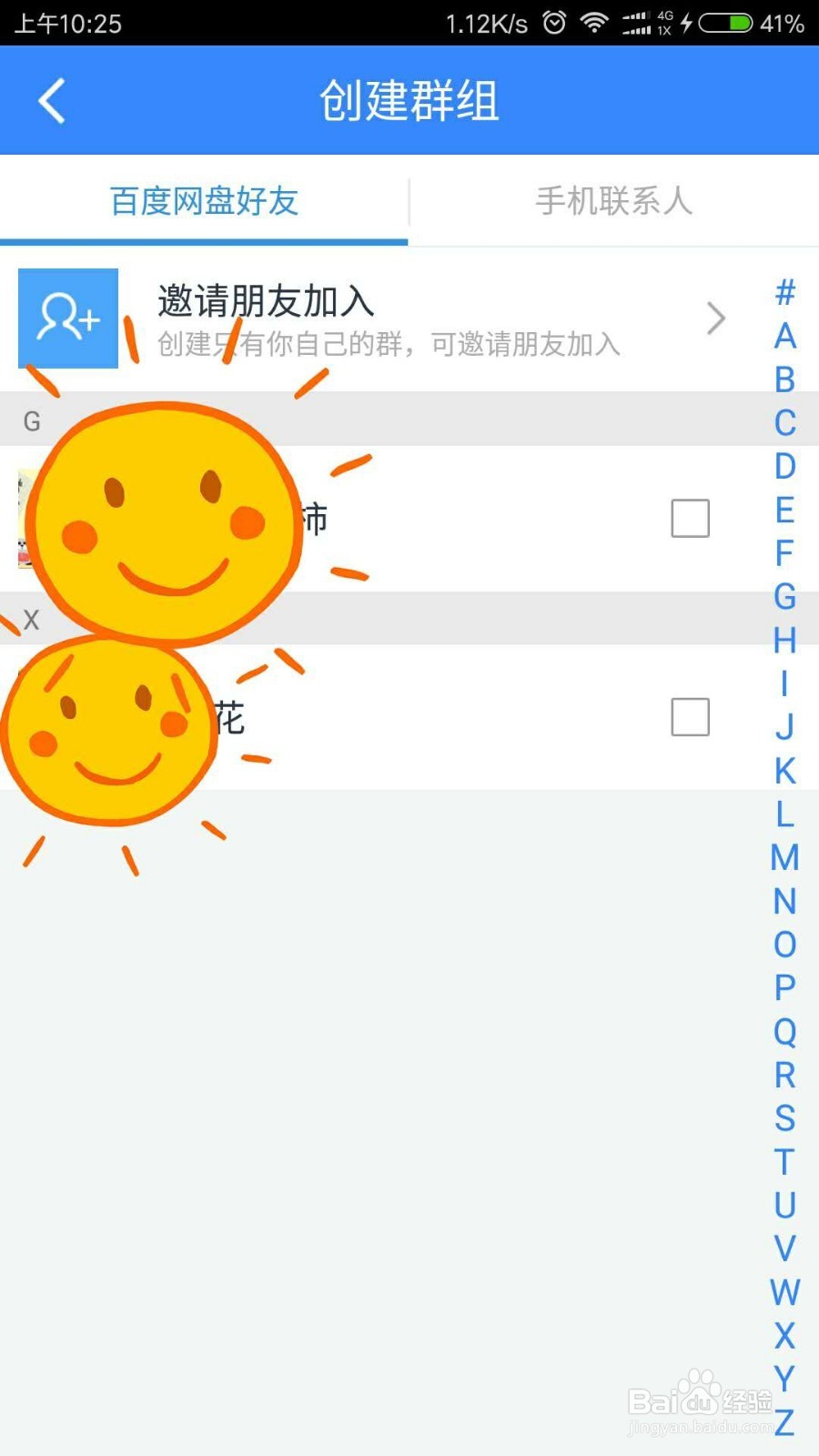Viewport: 819px width, 1456px height.
Task: Check the checkbox next to friend 柿
Action: [689, 519]
